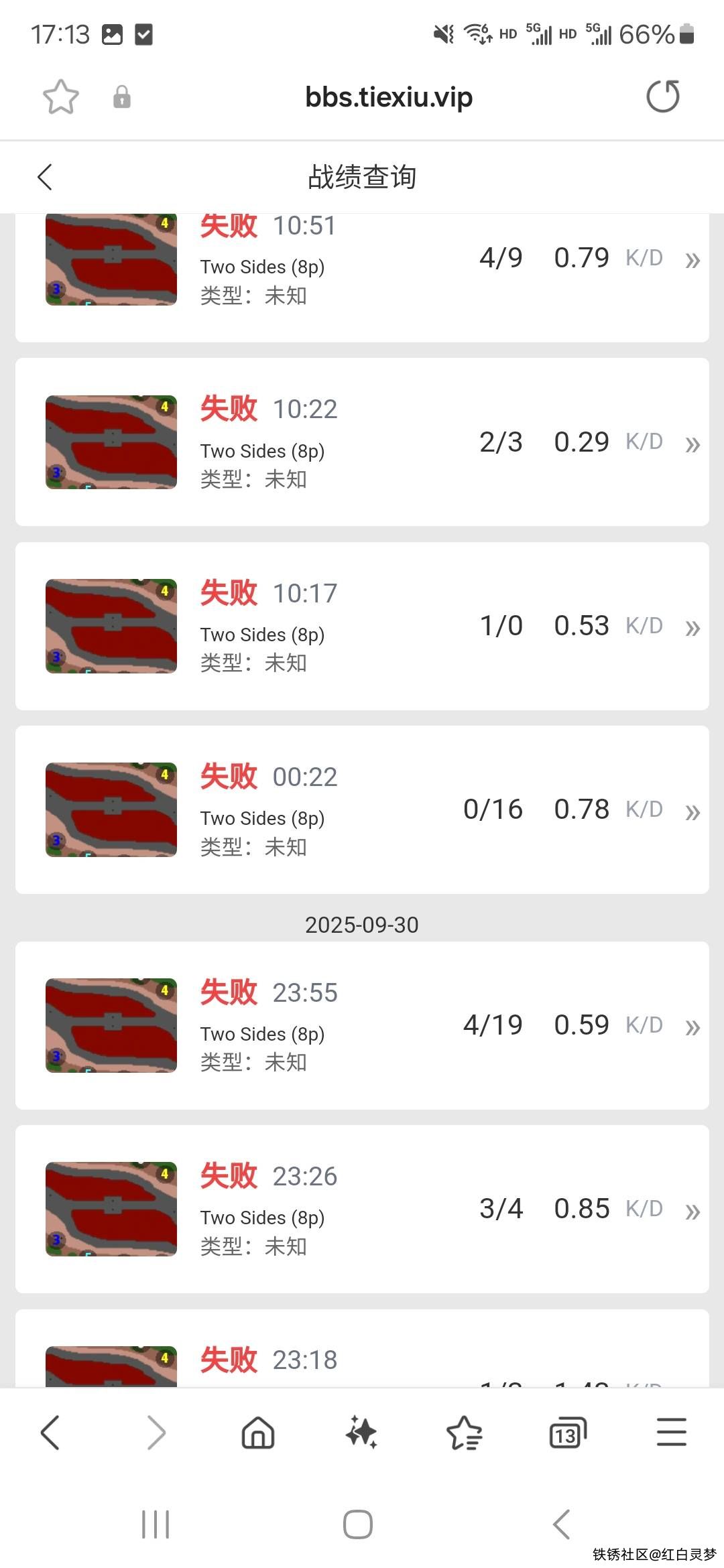724x1568 pixels.
Task: Navigate back in browser history
Action: 51,1433
